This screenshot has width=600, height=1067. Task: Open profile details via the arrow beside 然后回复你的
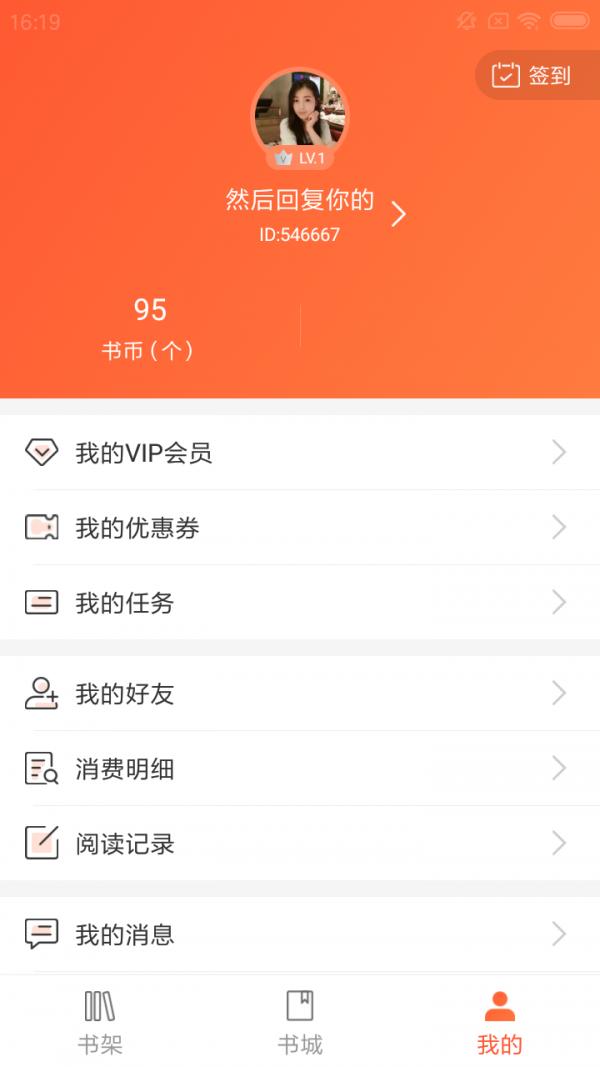(399, 214)
